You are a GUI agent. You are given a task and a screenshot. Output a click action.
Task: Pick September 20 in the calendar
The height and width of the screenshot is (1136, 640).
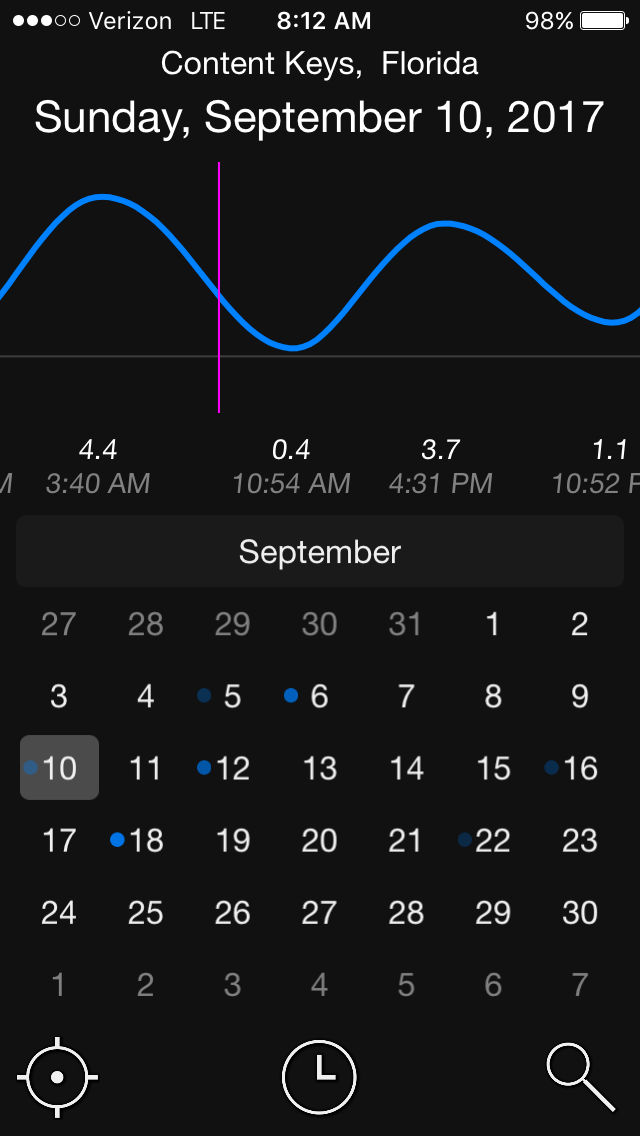319,840
